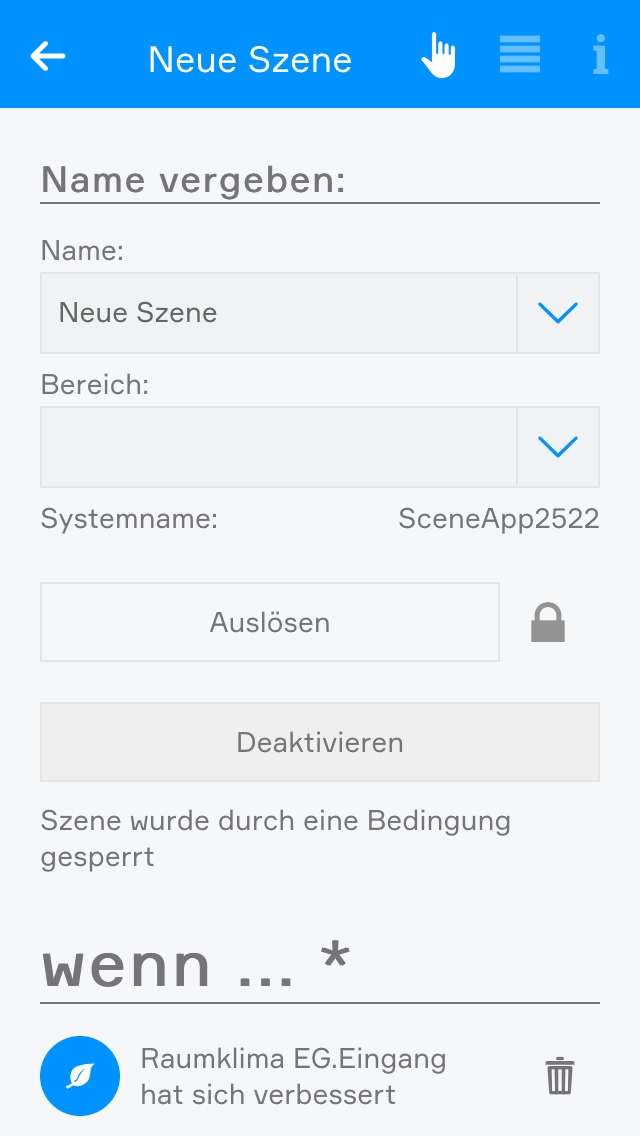Go back with the arrow icon
This screenshot has height=1136, width=640.
pyautogui.click(x=48, y=57)
